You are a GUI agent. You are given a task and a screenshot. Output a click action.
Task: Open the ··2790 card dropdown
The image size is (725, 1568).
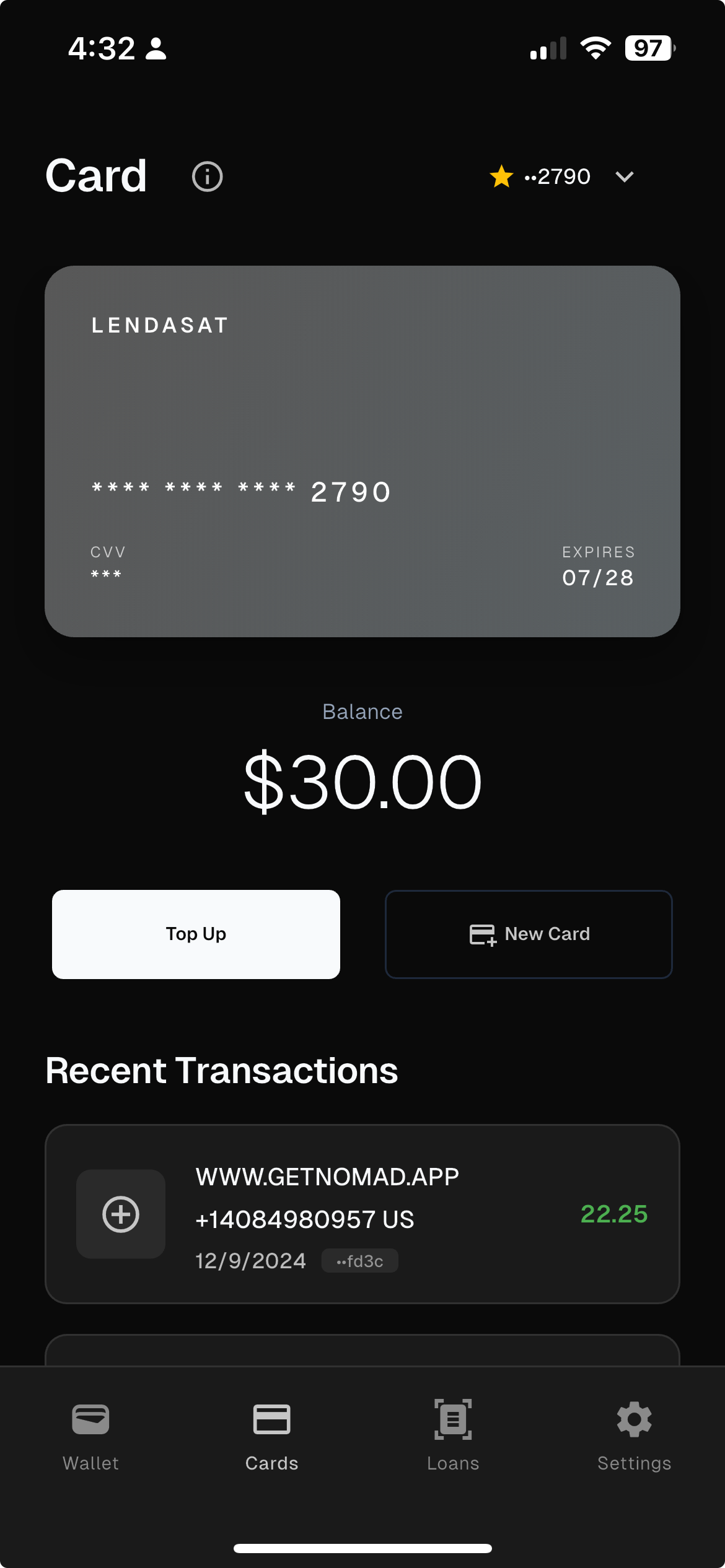[556, 176]
